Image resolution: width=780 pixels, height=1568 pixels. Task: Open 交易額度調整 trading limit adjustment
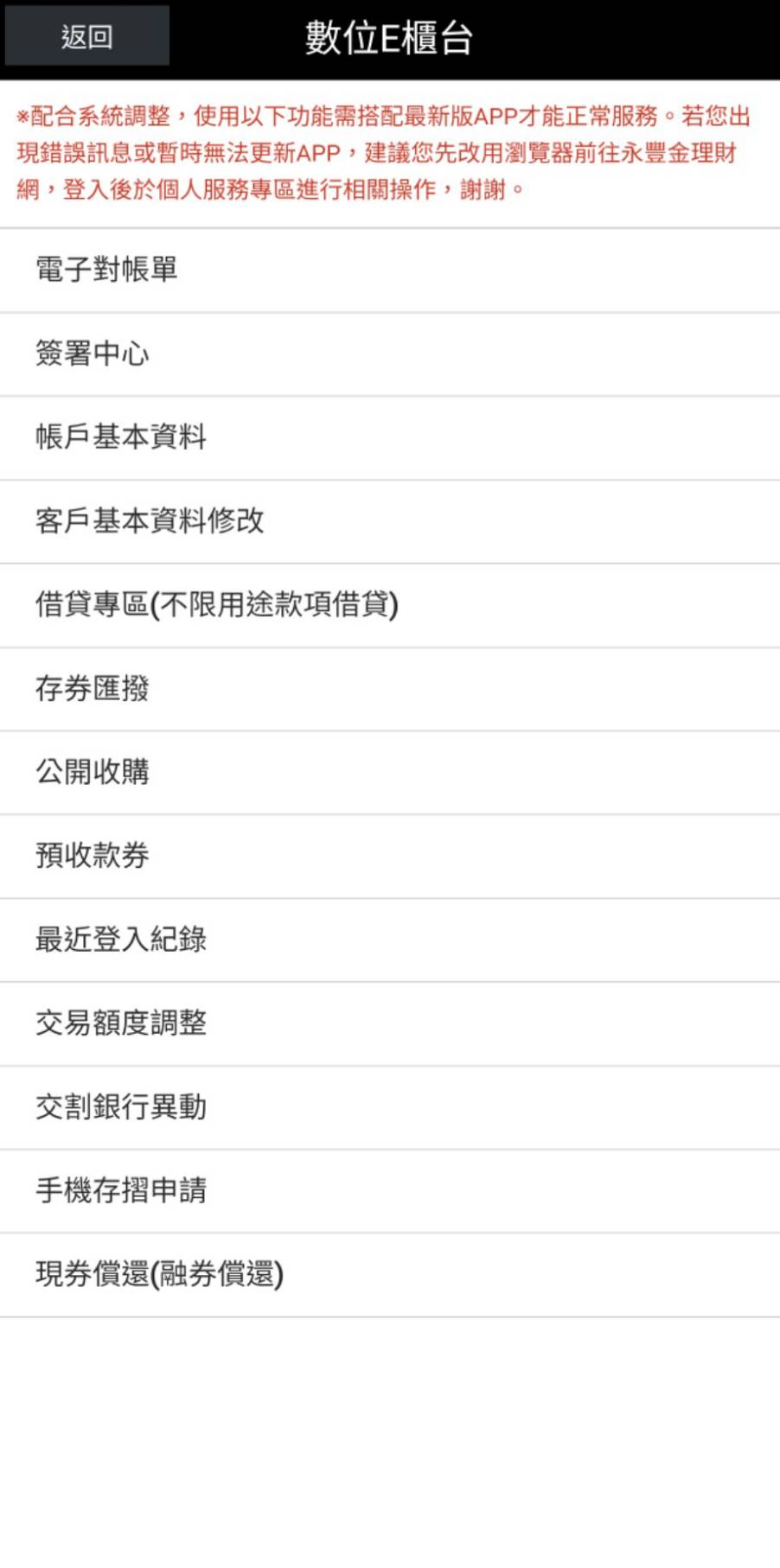[119, 1023]
